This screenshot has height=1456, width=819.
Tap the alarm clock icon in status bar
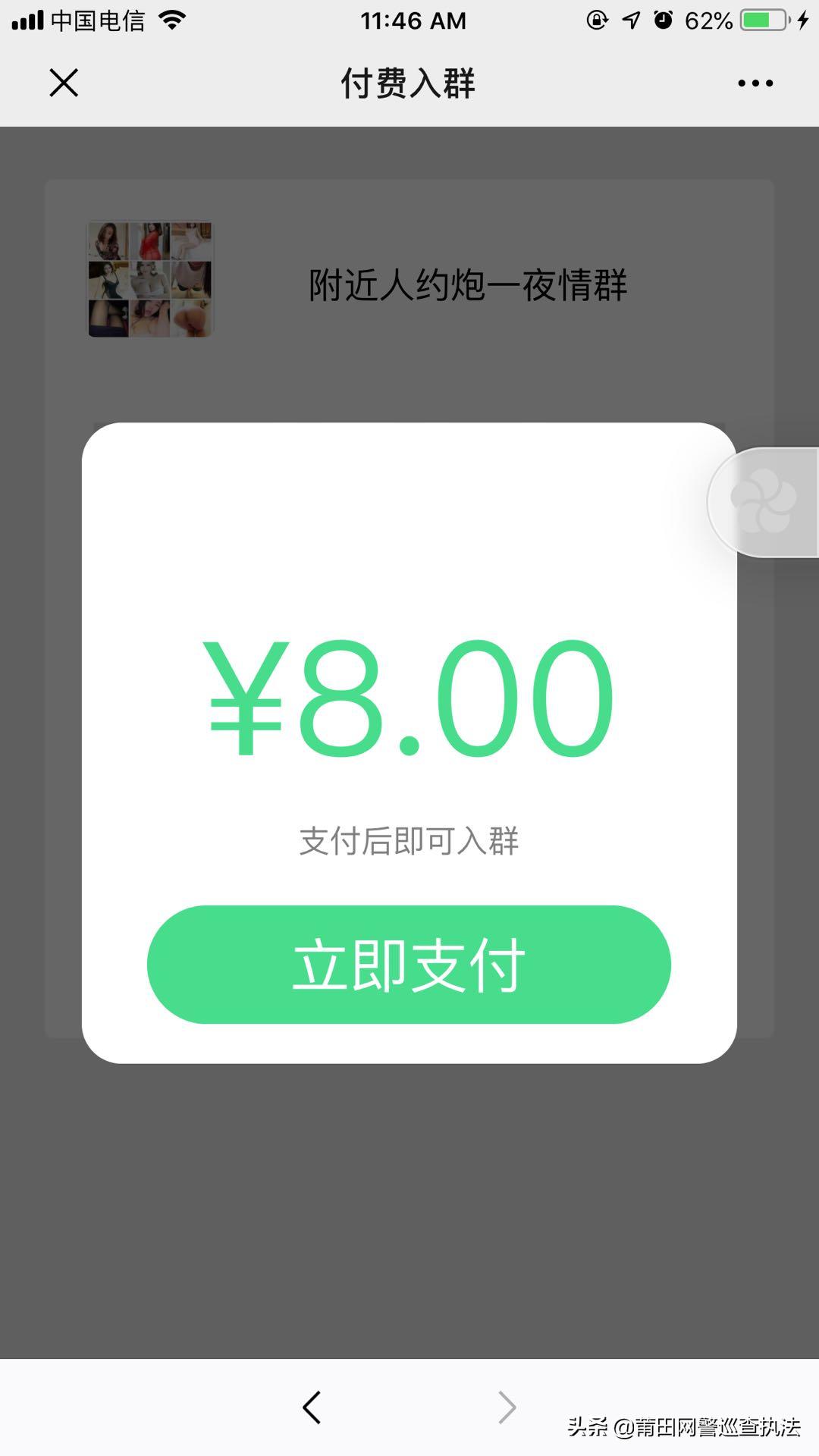click(664, 19)
